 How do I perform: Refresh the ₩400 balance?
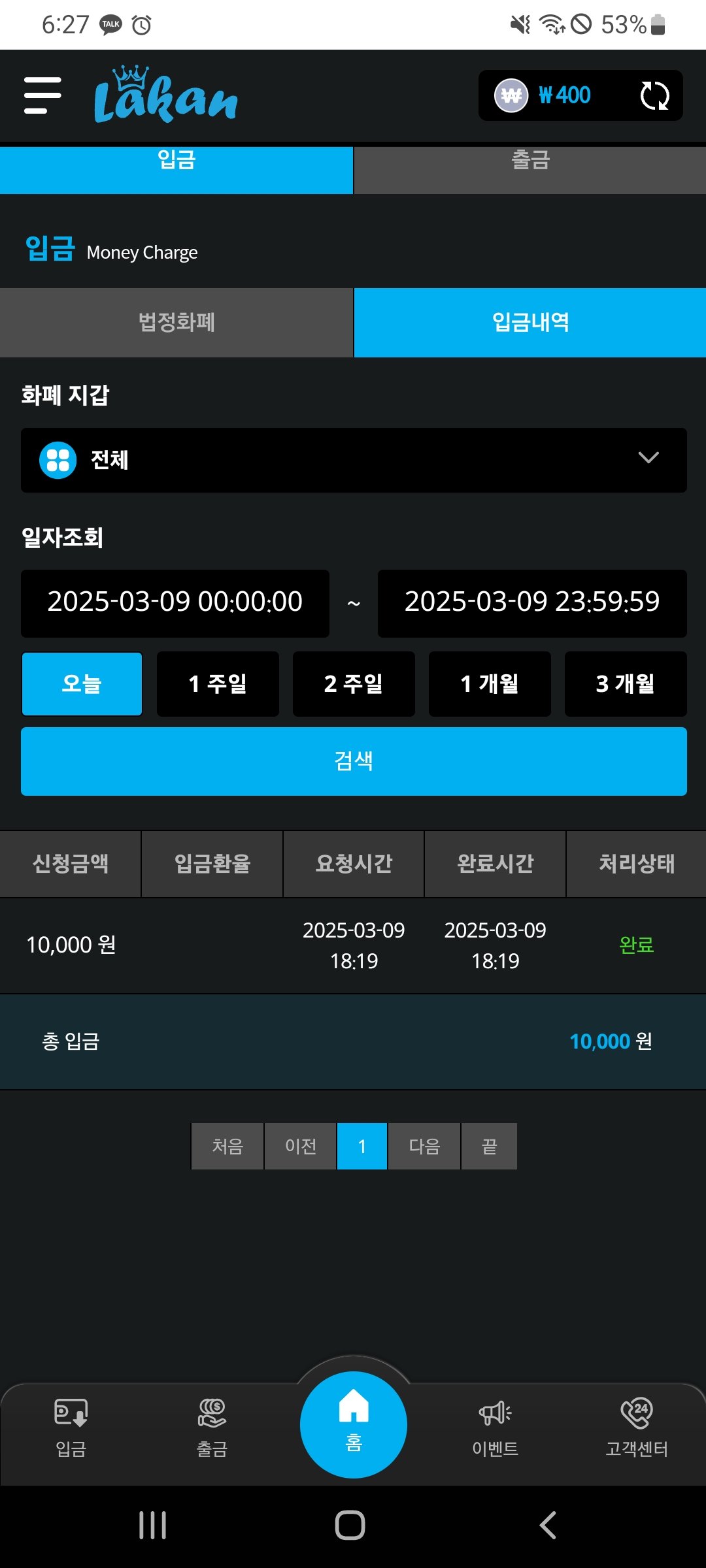click(x=654, y=95)
